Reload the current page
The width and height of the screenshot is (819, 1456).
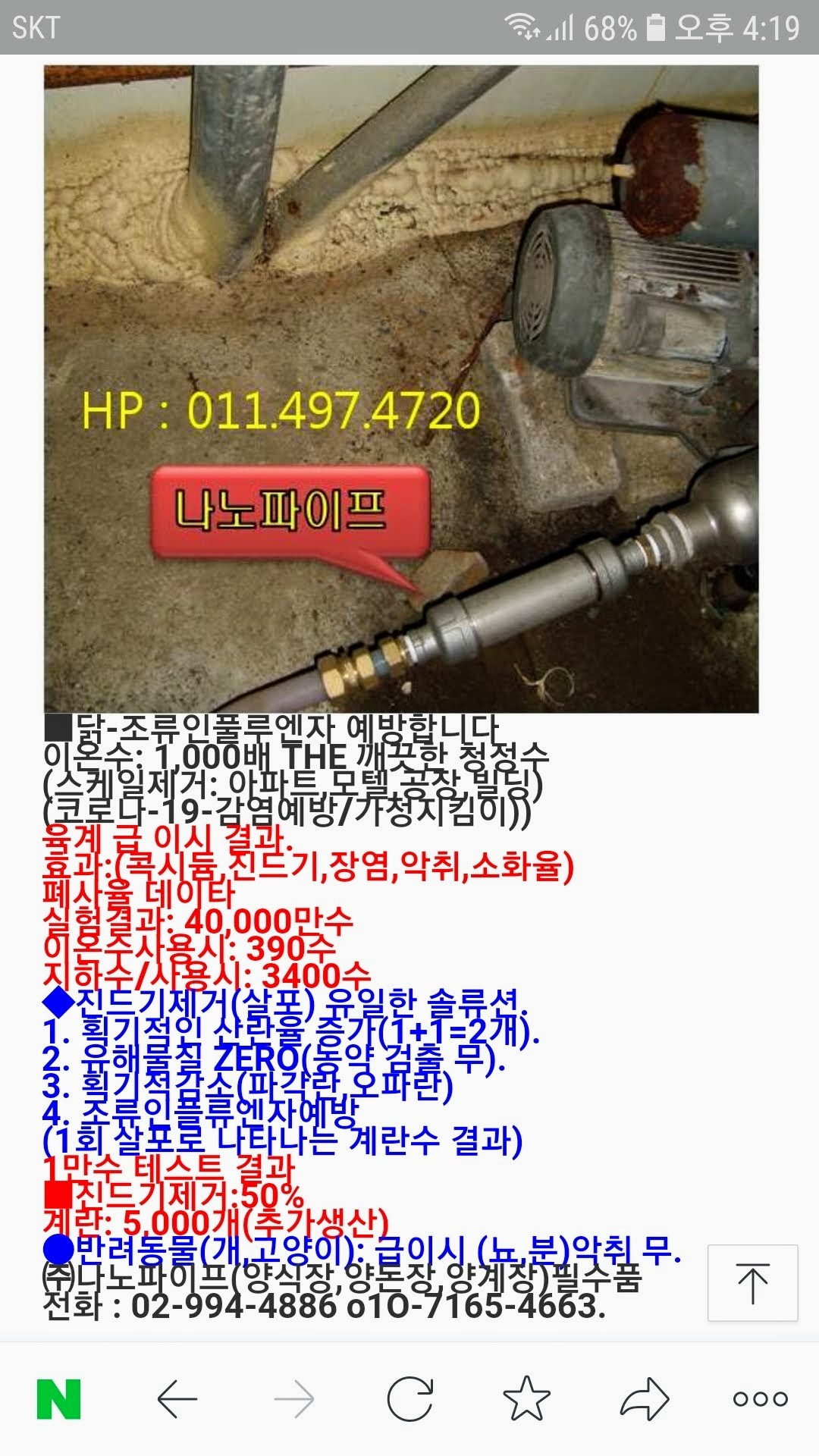[x=410, y=1399]
